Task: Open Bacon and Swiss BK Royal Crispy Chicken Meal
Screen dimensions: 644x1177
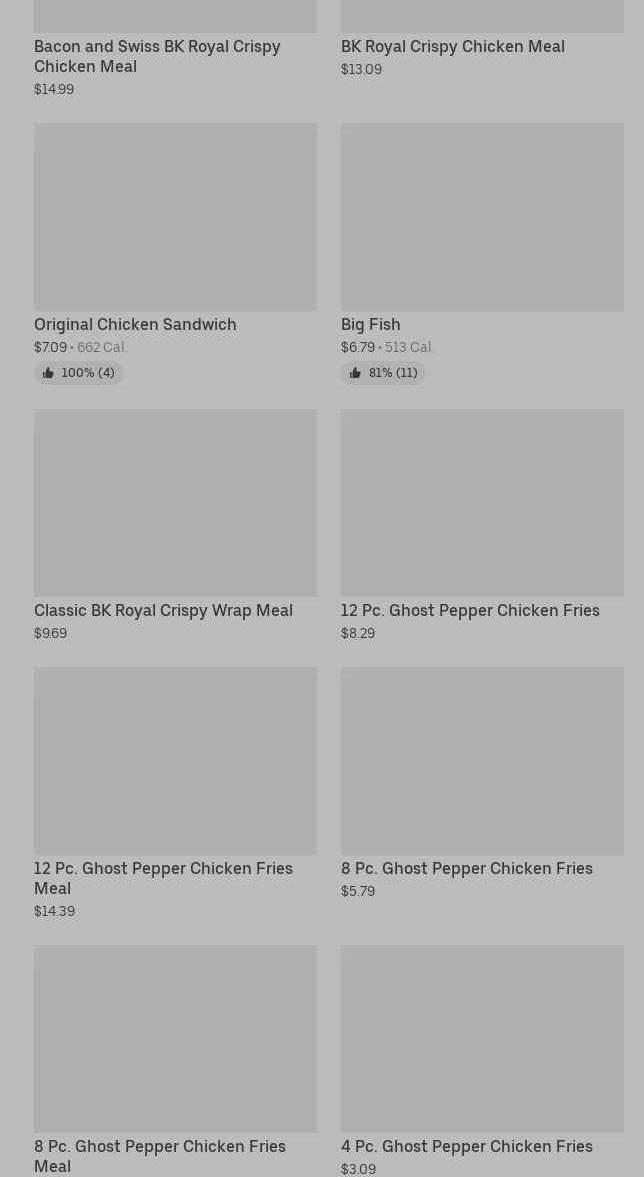Action: click(x=157, y=56)
